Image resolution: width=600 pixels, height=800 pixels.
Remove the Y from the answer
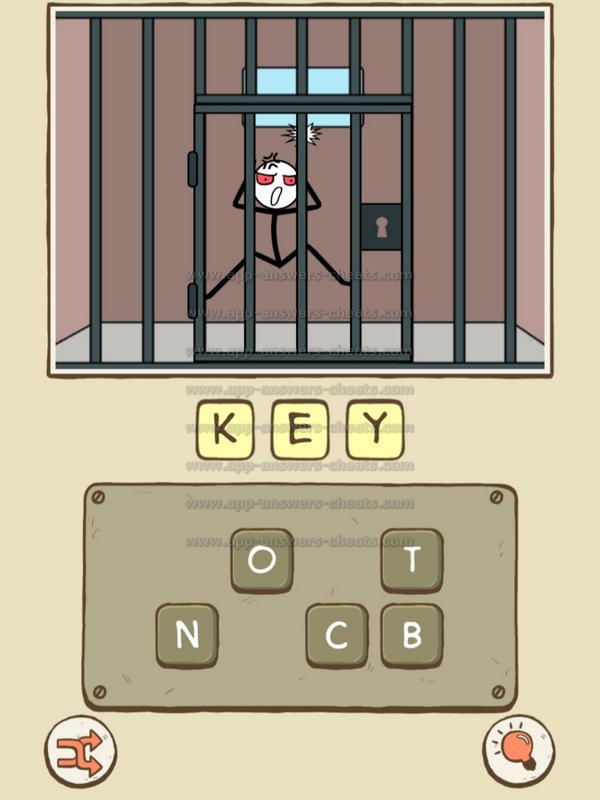point(374,430)
